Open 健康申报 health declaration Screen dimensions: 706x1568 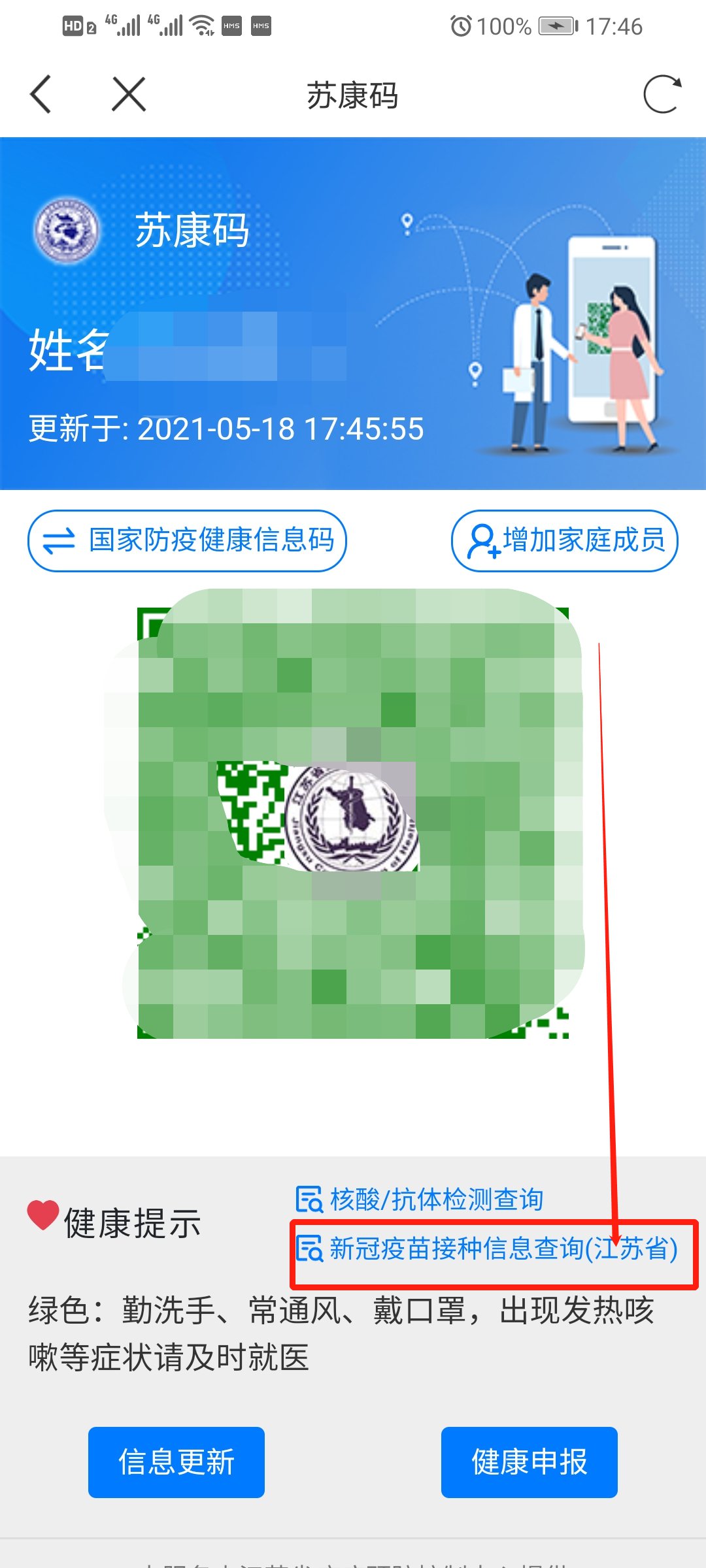[x=529, y=1462]
